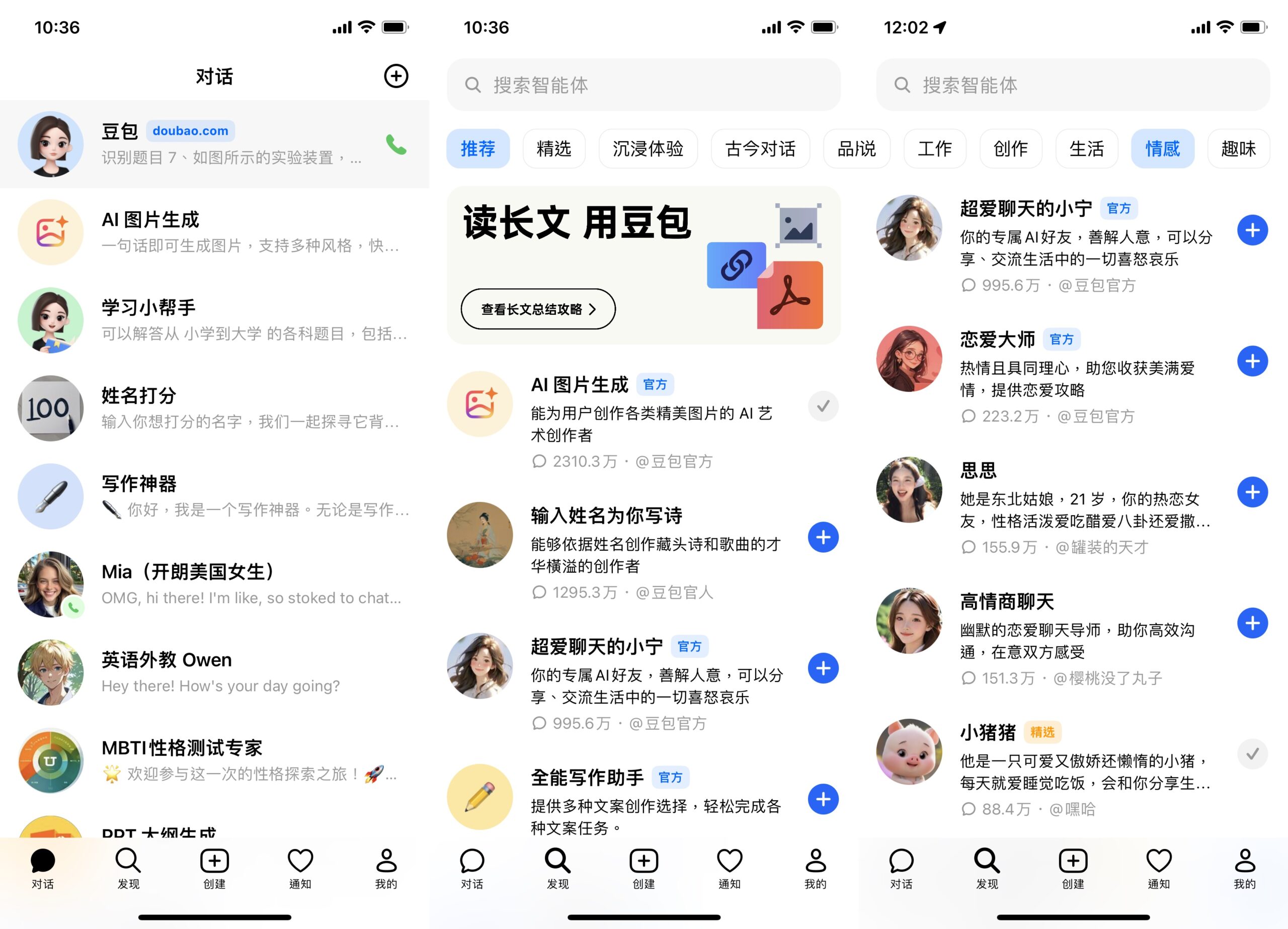The width and height of the screenshot is (1288, 929).
Task: Add the 全能写作助手 agent
Action: [x=823, y=799]
